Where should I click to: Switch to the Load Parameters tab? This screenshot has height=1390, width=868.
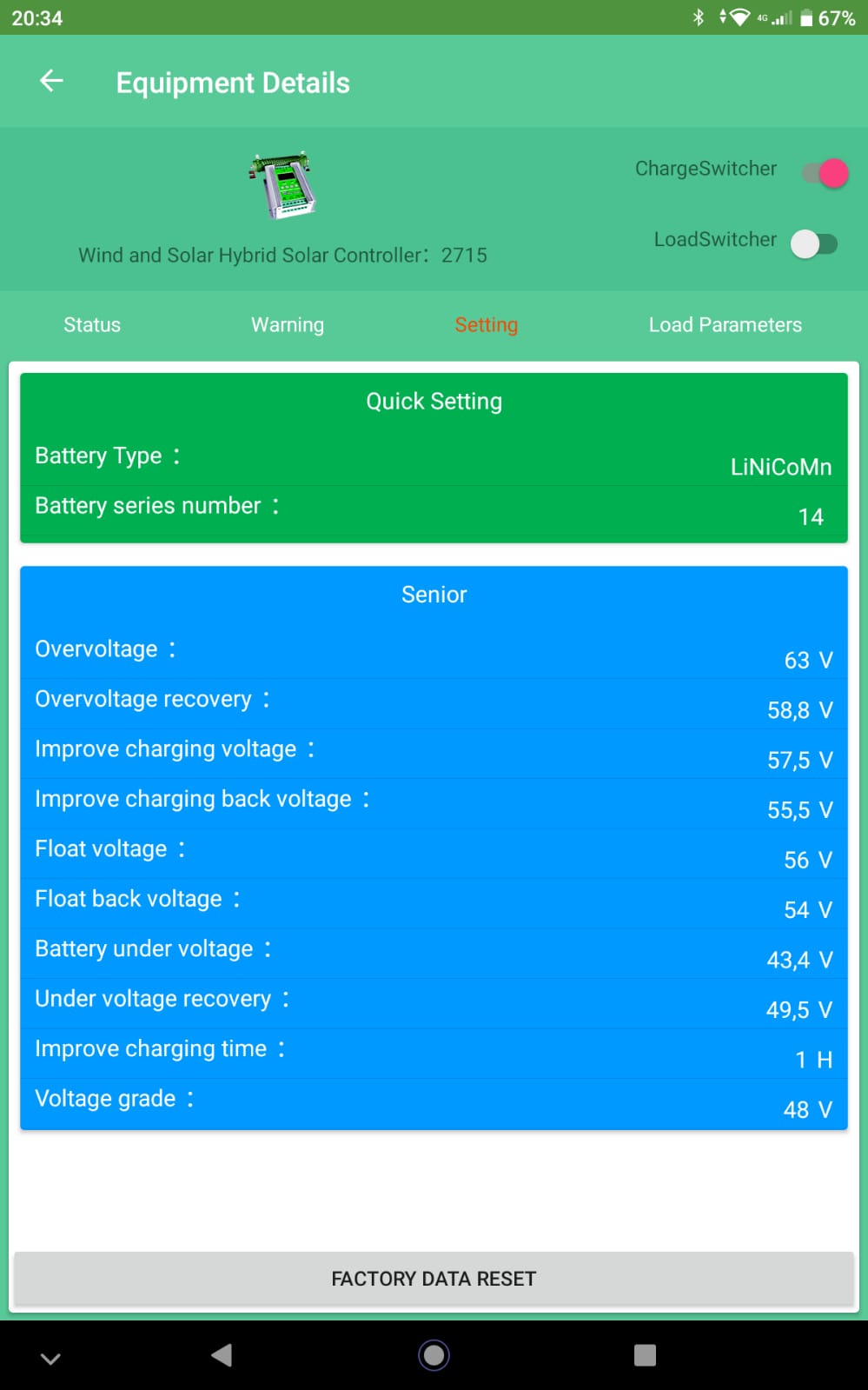coord(726,325)
